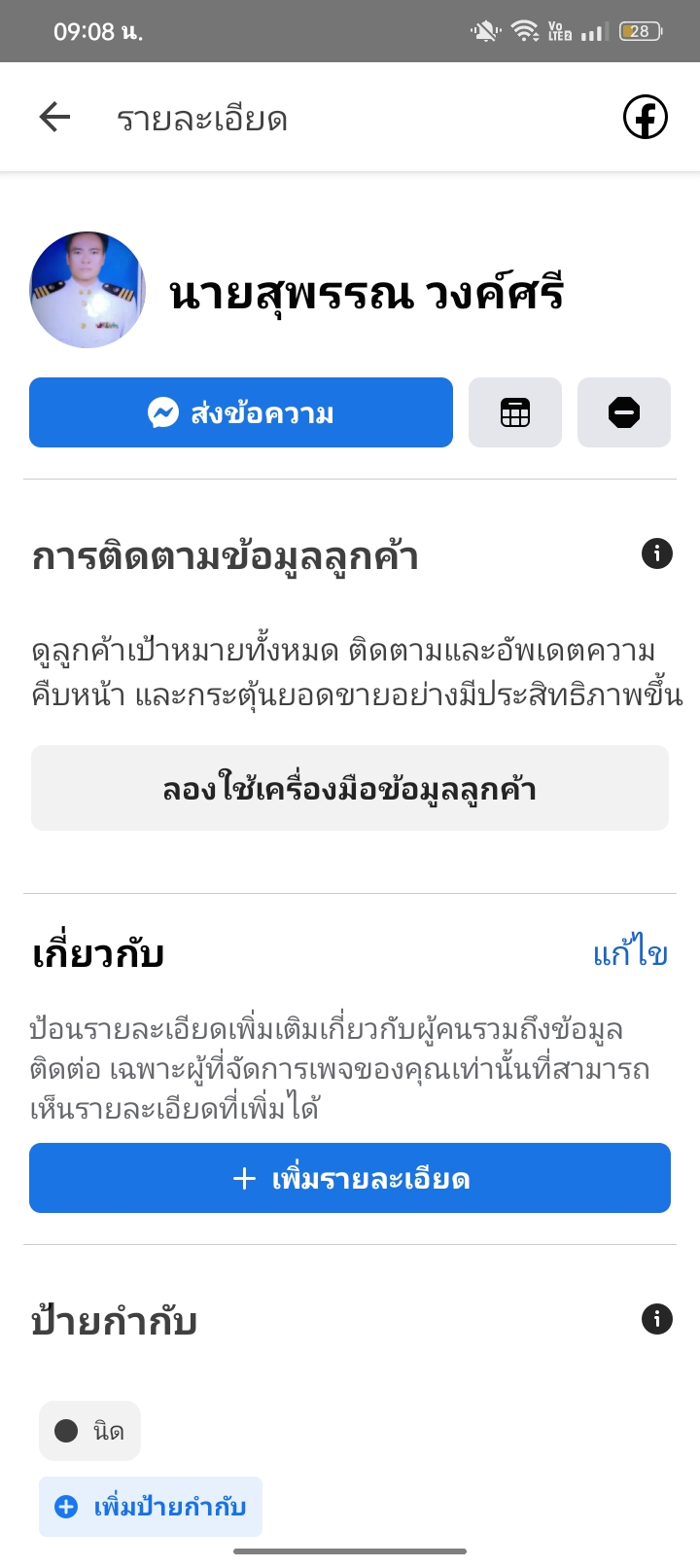Tap ลองใช้เครื่องมือข้อมูลลูกค้า button

tap(350, 788)
